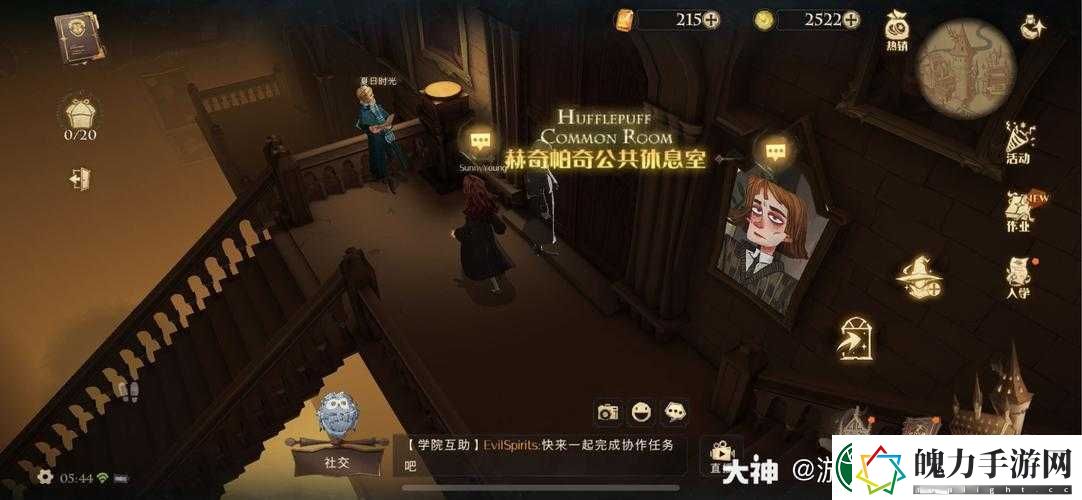Open the chocolate frog 0/20 collection
Screen dimensions: 1082x500
click(x=80, y=115)
